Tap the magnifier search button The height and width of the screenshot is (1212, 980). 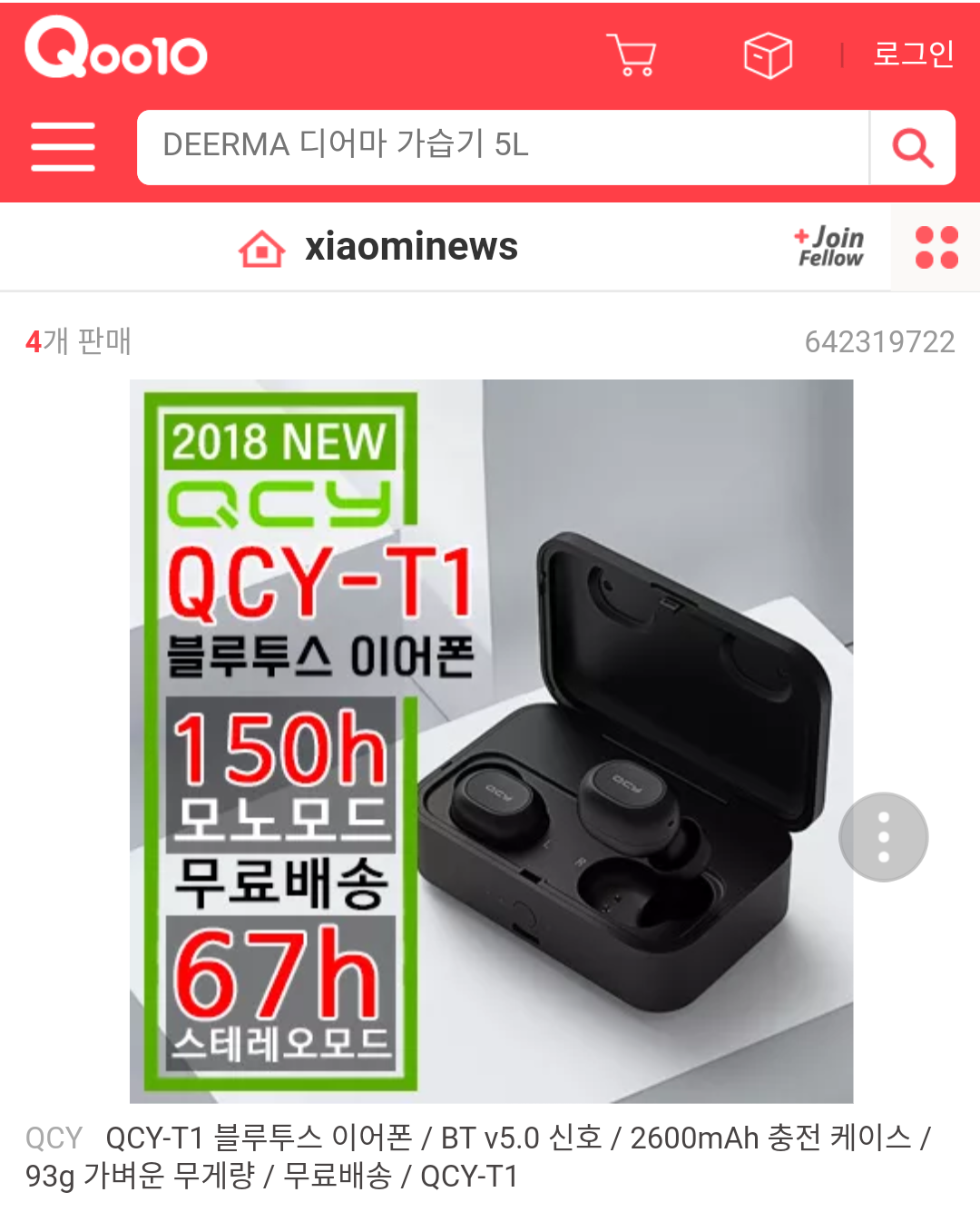912,147
